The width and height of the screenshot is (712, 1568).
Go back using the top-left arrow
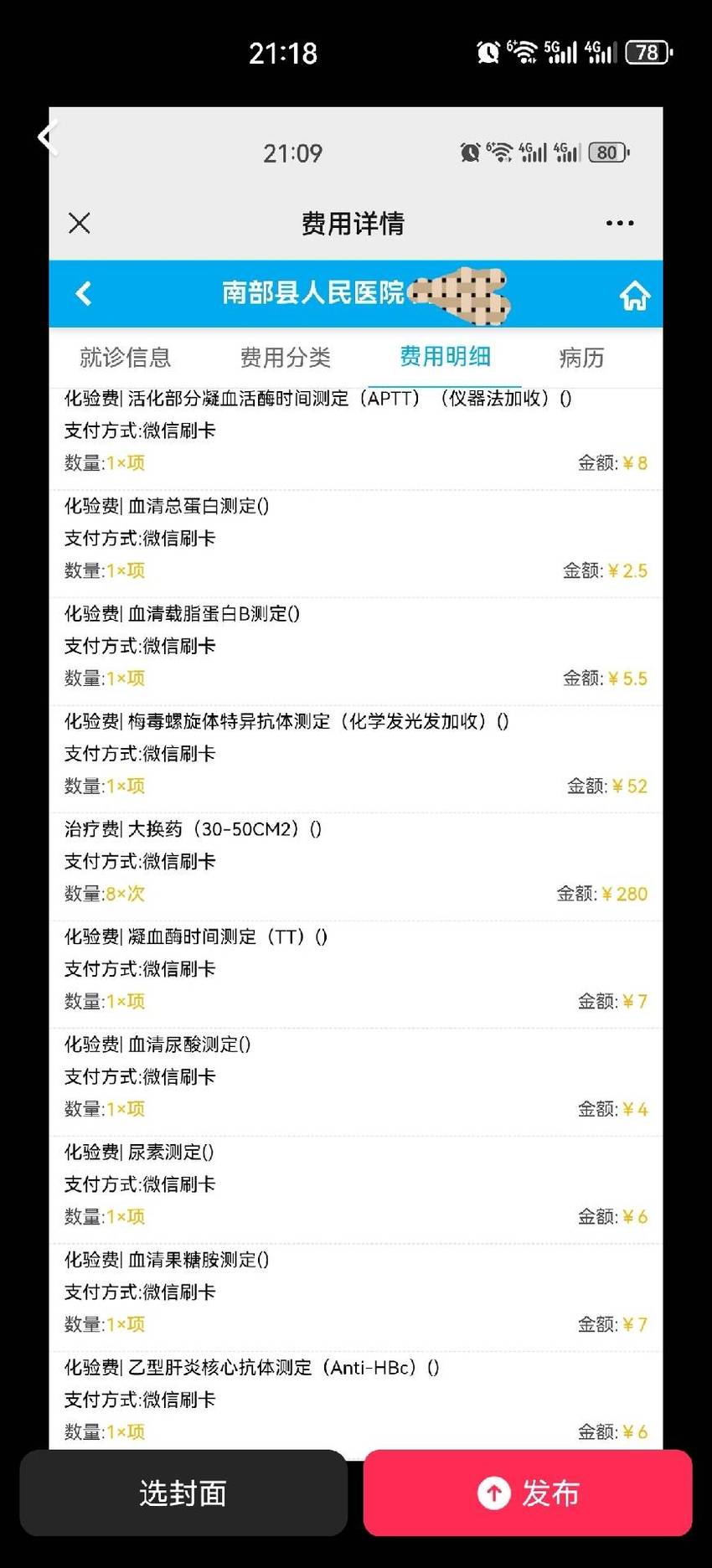[47, 138]
